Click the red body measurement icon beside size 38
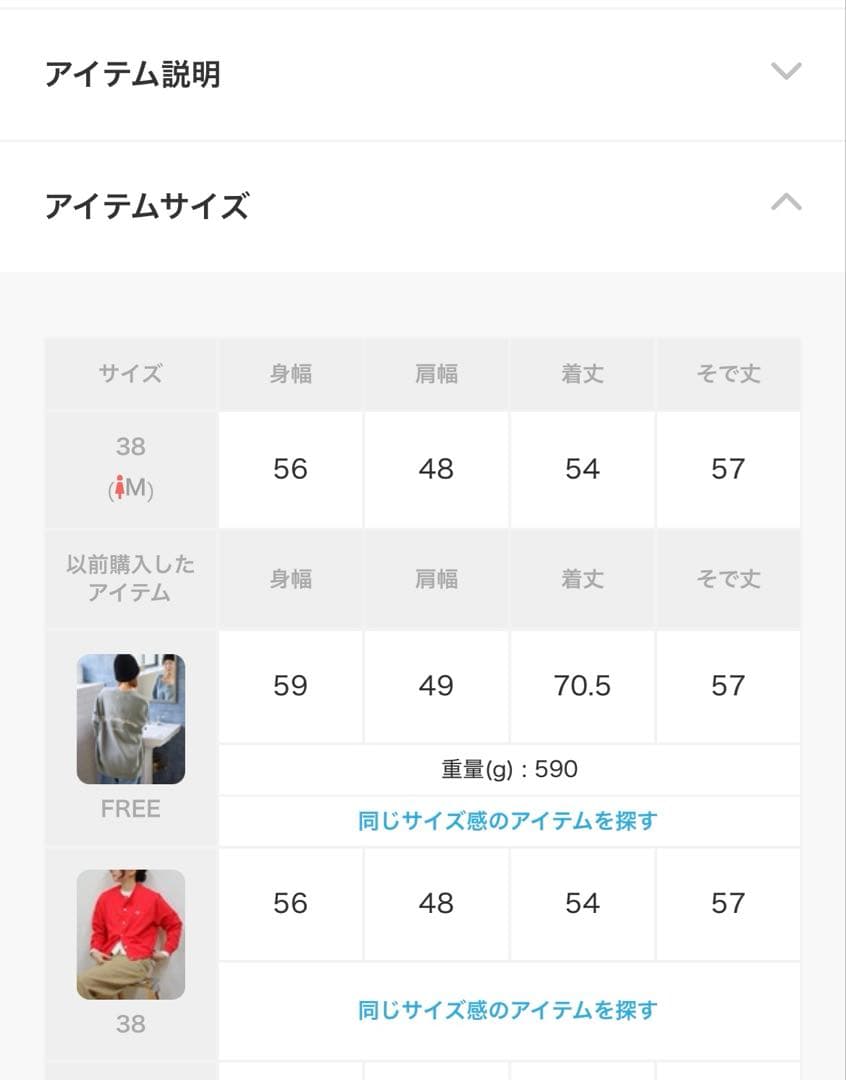The image size is (846, 1080). (x=120, y=483)
